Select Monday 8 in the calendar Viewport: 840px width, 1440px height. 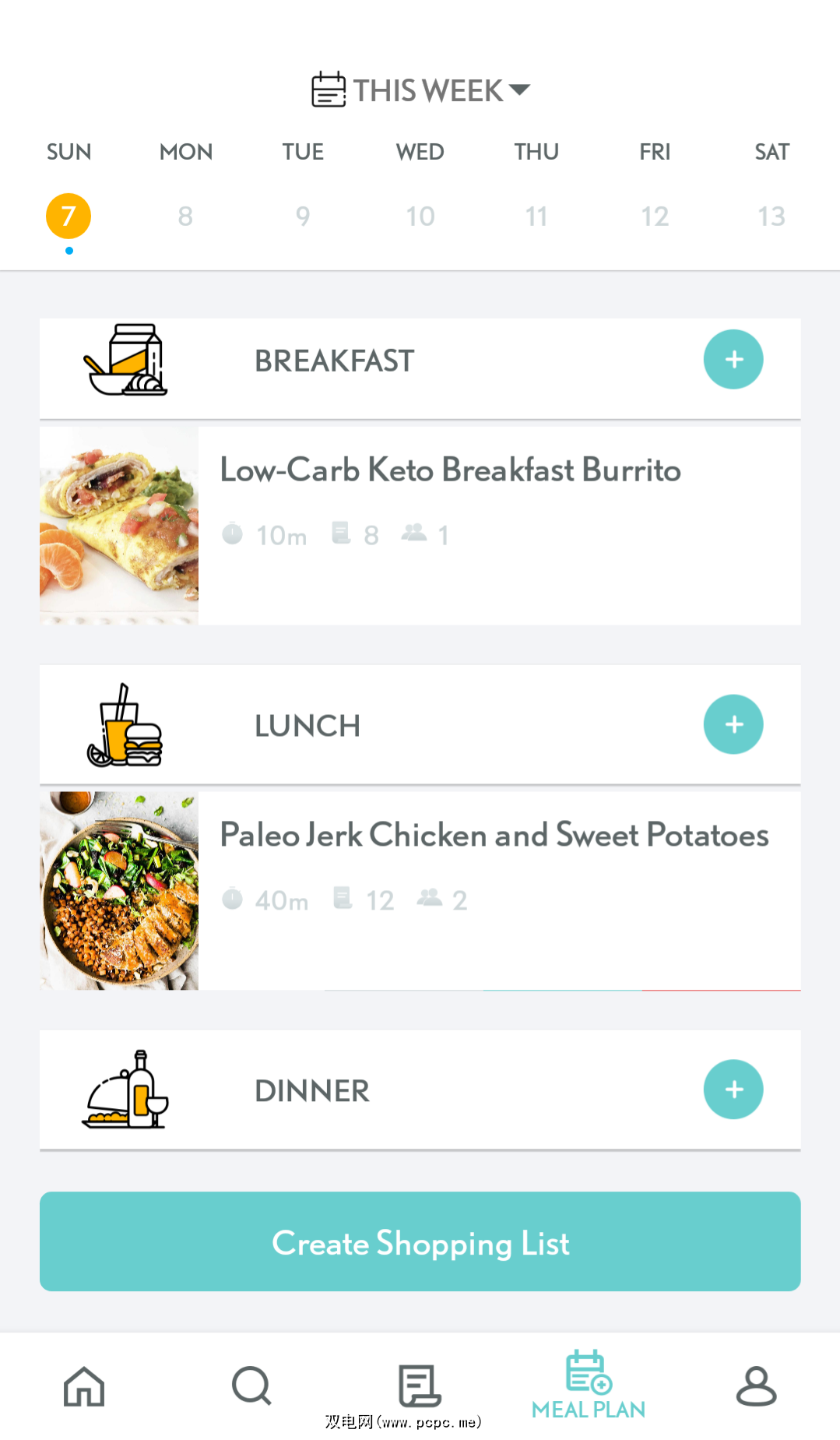(x=185, y=216)
